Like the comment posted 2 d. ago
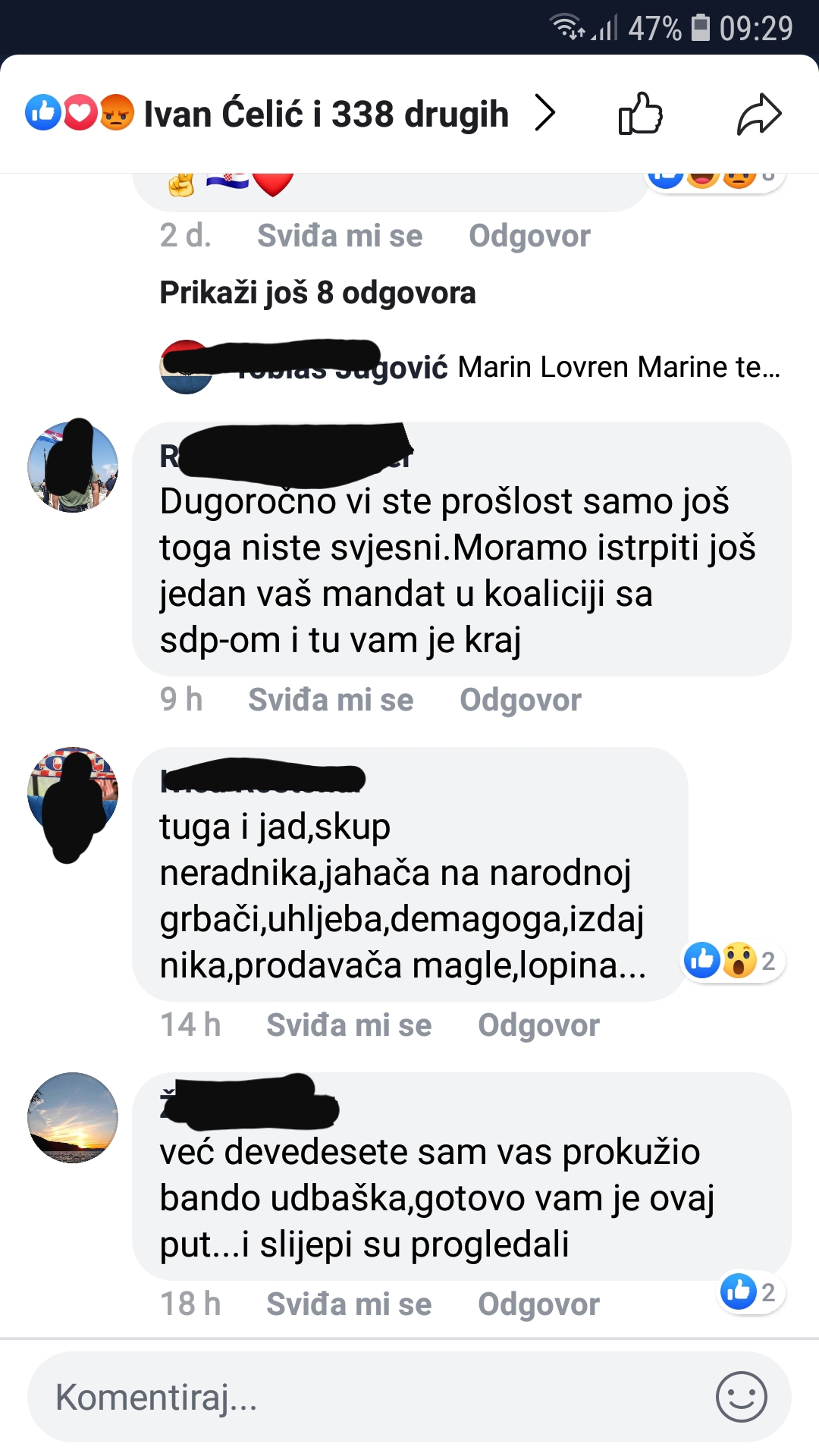The height and width of the screenshot is (1456, 819). pos(339,236)
